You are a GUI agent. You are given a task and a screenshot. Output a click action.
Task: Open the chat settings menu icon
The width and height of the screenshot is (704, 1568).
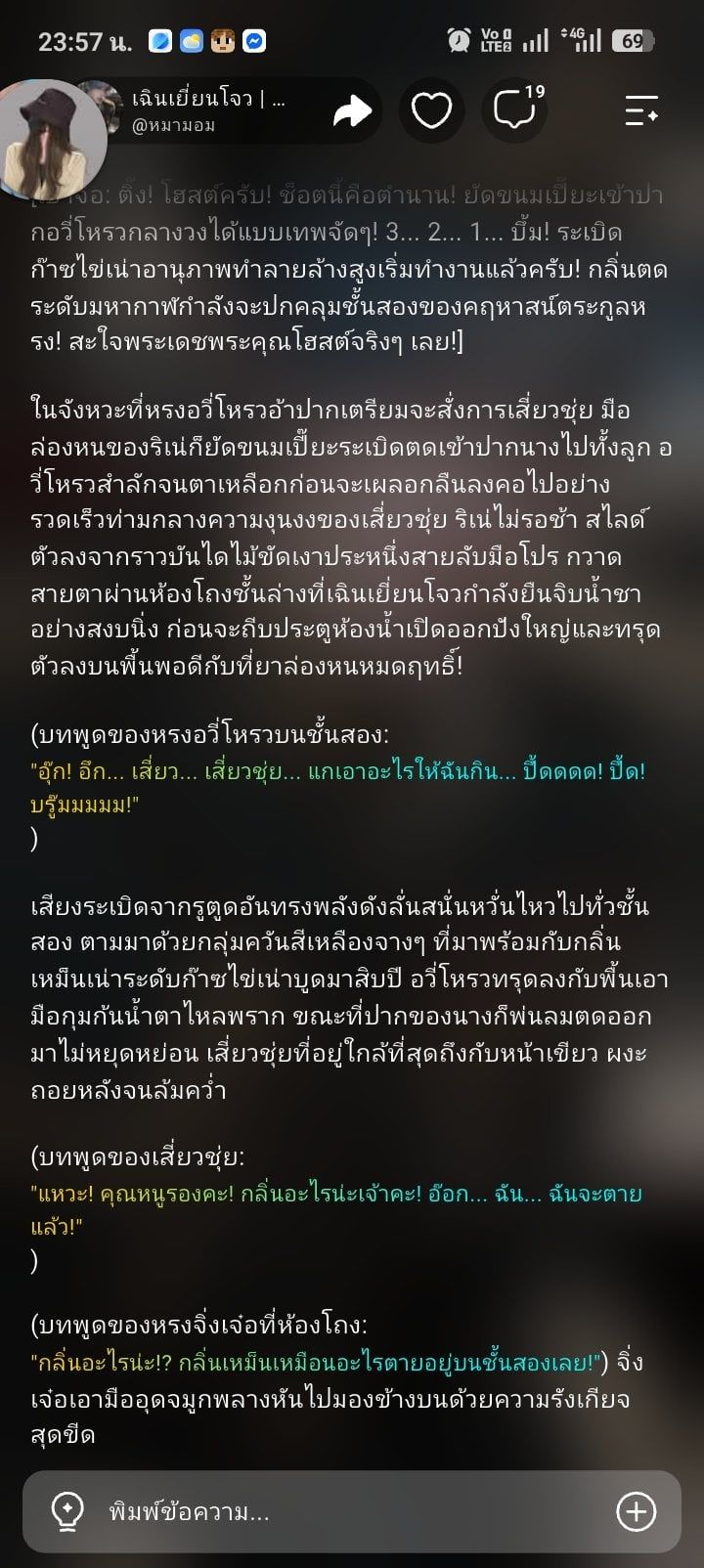coord(641,109)
